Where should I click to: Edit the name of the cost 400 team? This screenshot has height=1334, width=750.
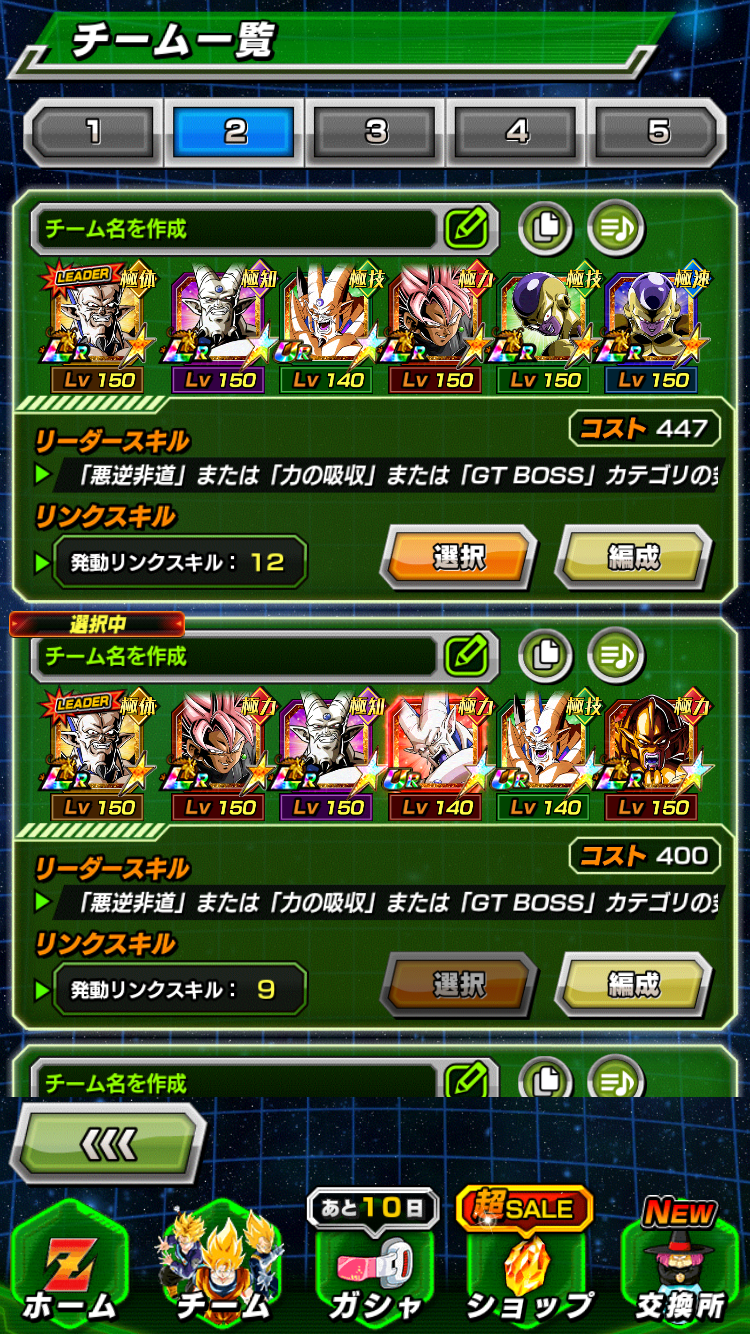click(x=466, y=656)
